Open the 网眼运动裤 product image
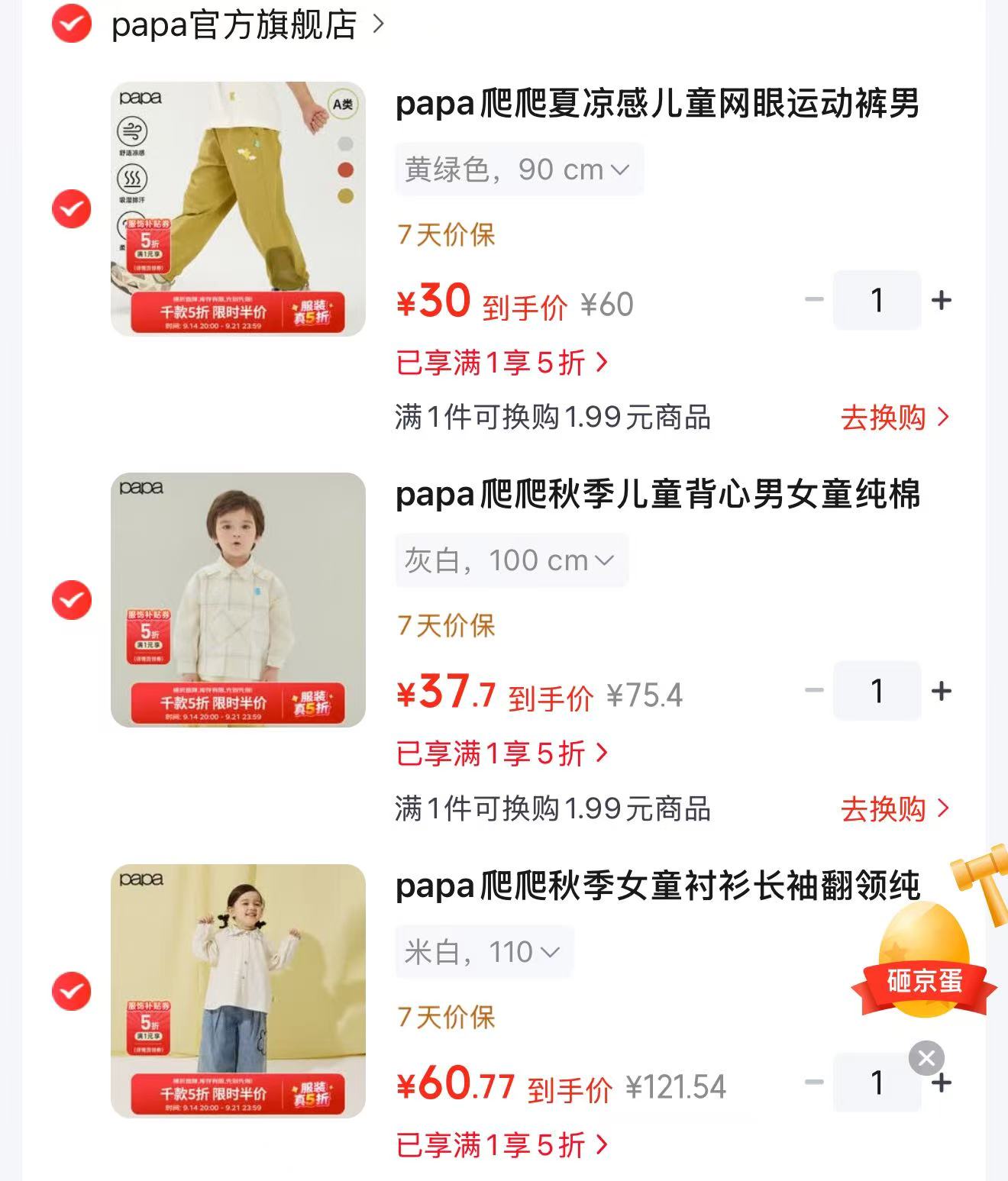The width and height of the screenshot is (1008, 1181). 238,208
